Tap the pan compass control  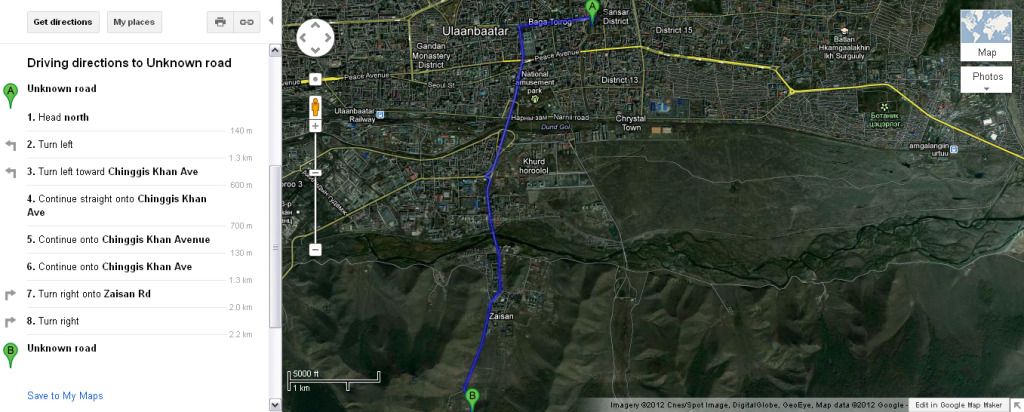click(x=315, y=40)
